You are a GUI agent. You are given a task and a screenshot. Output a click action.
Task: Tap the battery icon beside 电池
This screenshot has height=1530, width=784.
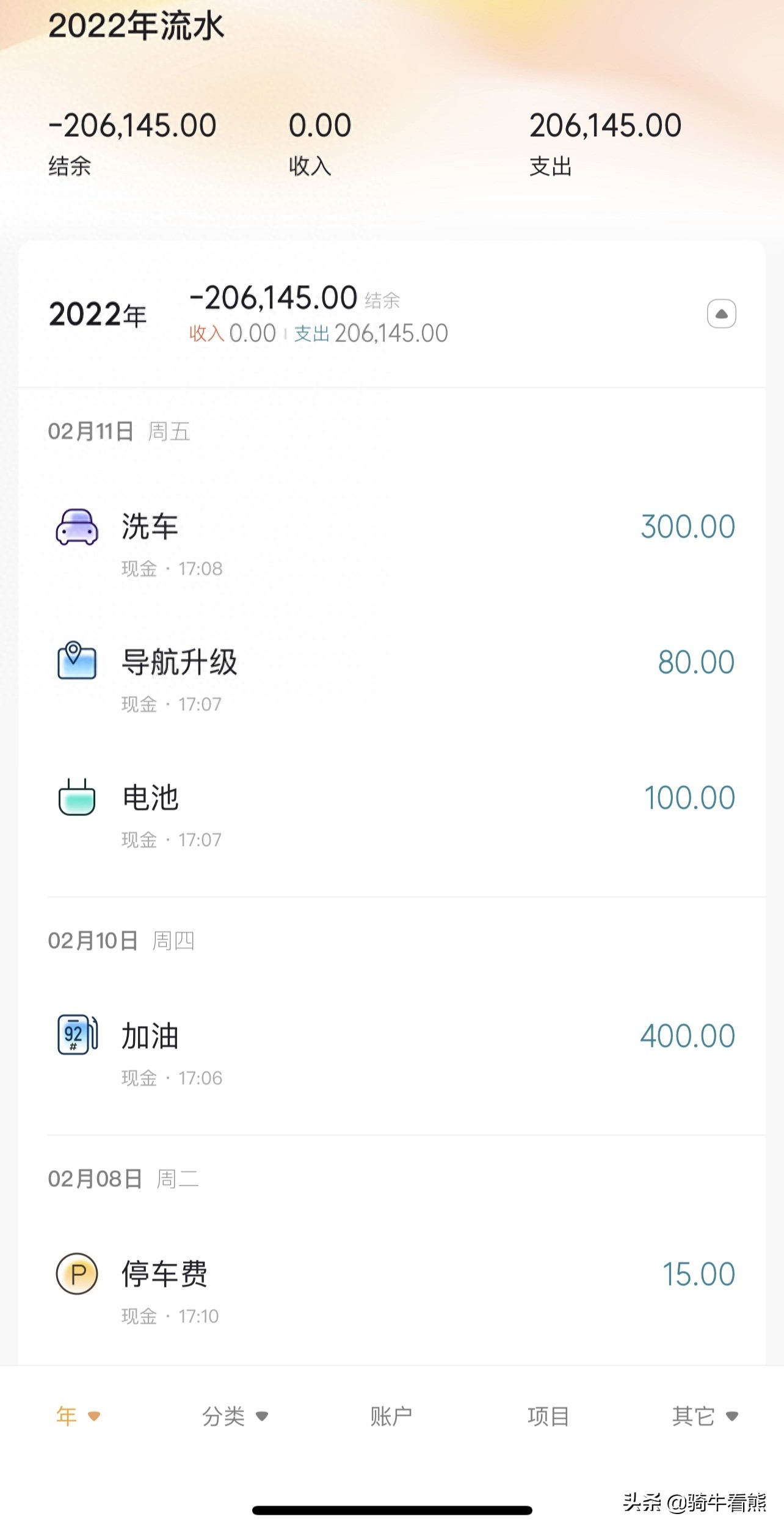click(78, 797)
